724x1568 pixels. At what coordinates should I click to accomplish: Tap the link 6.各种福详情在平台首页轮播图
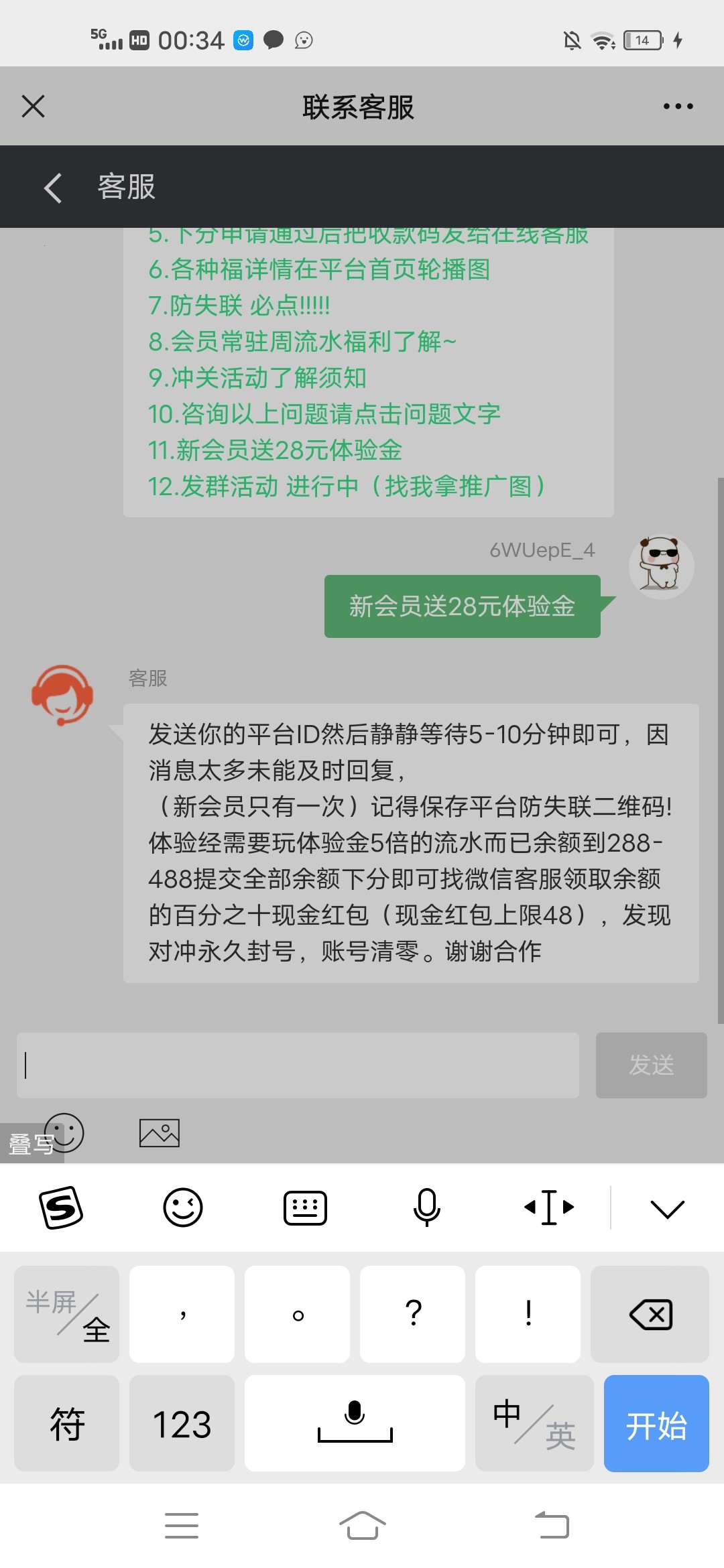click(319, 269)
